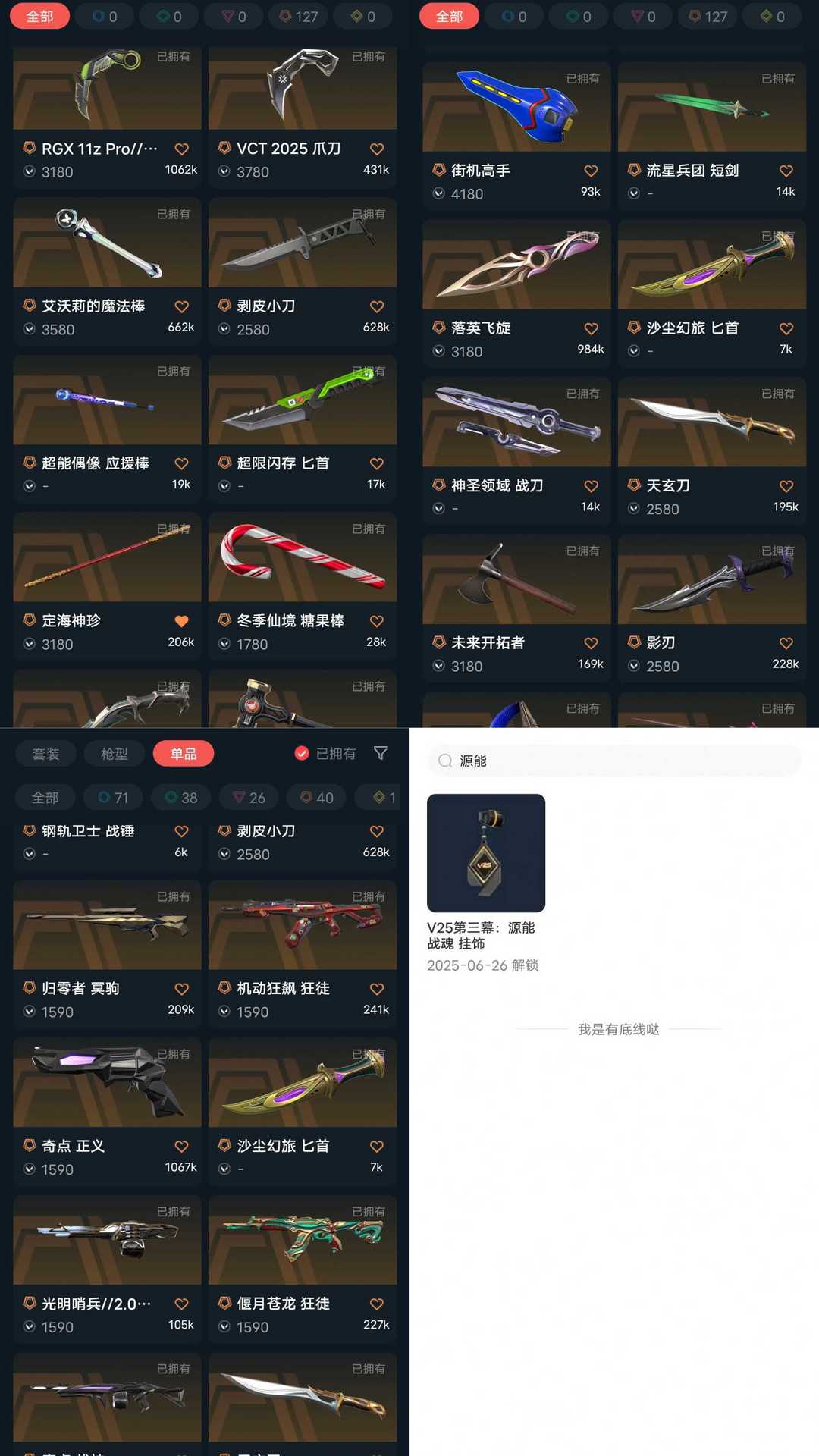
Task: Open the filter funnel icon beside 已拥有
Action: click(379, 753)
